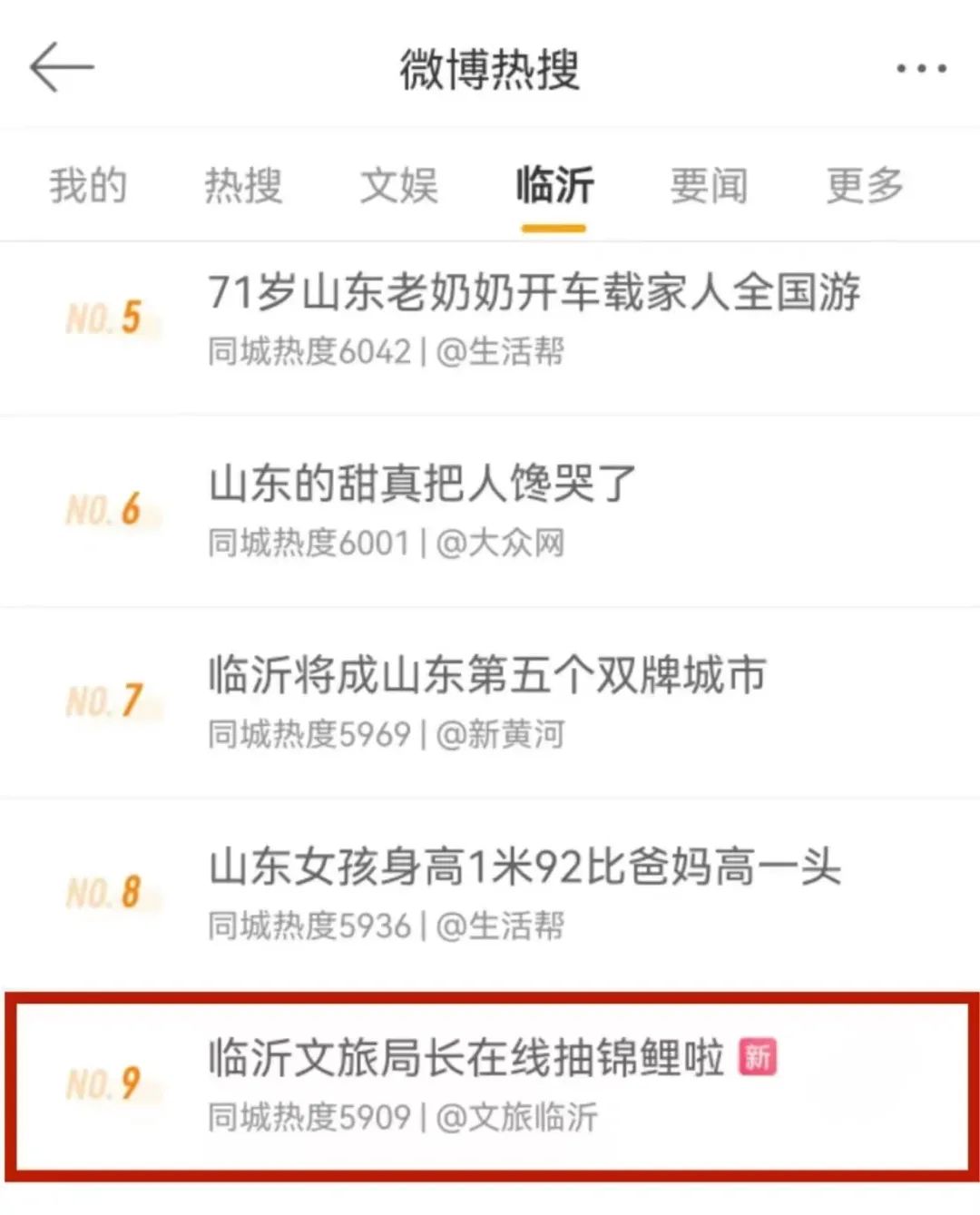Open topic 临沂文旅局长在线抽锦鲤啦

click(466, 1058)
